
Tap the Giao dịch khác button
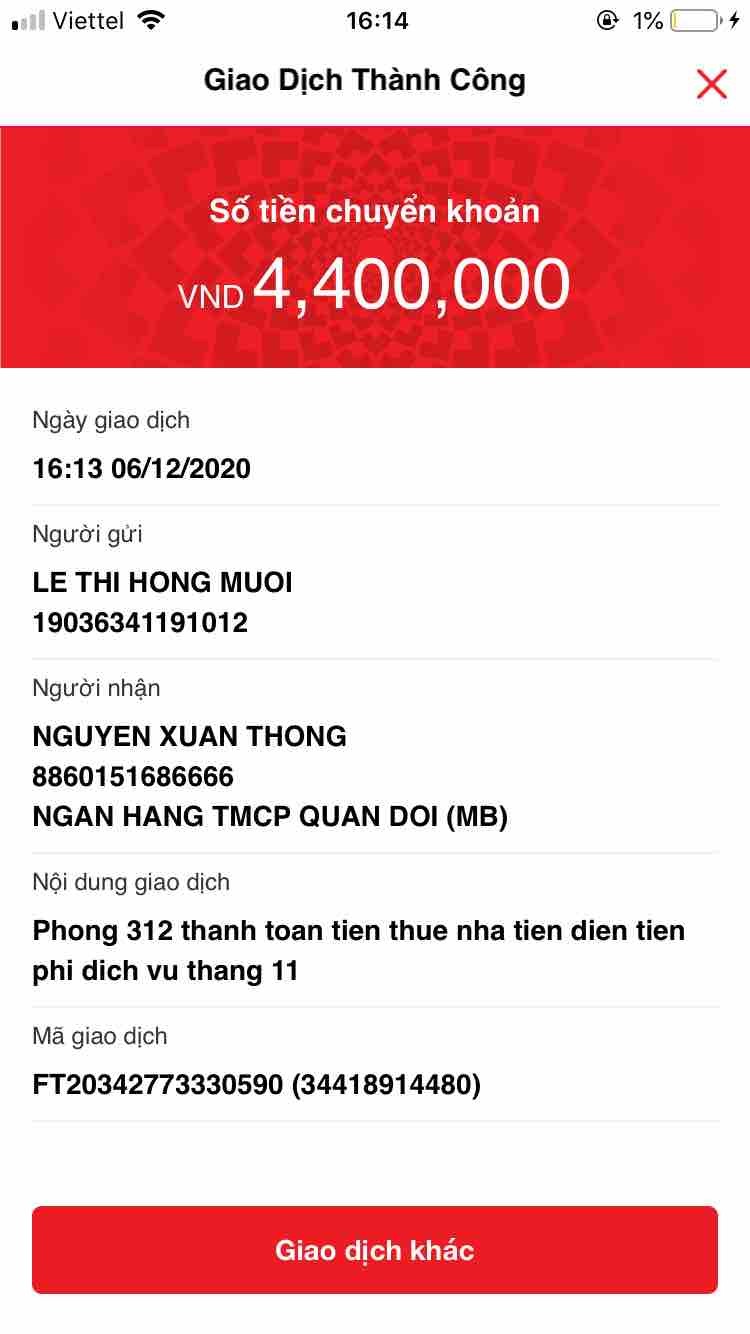pos(375,1250)
